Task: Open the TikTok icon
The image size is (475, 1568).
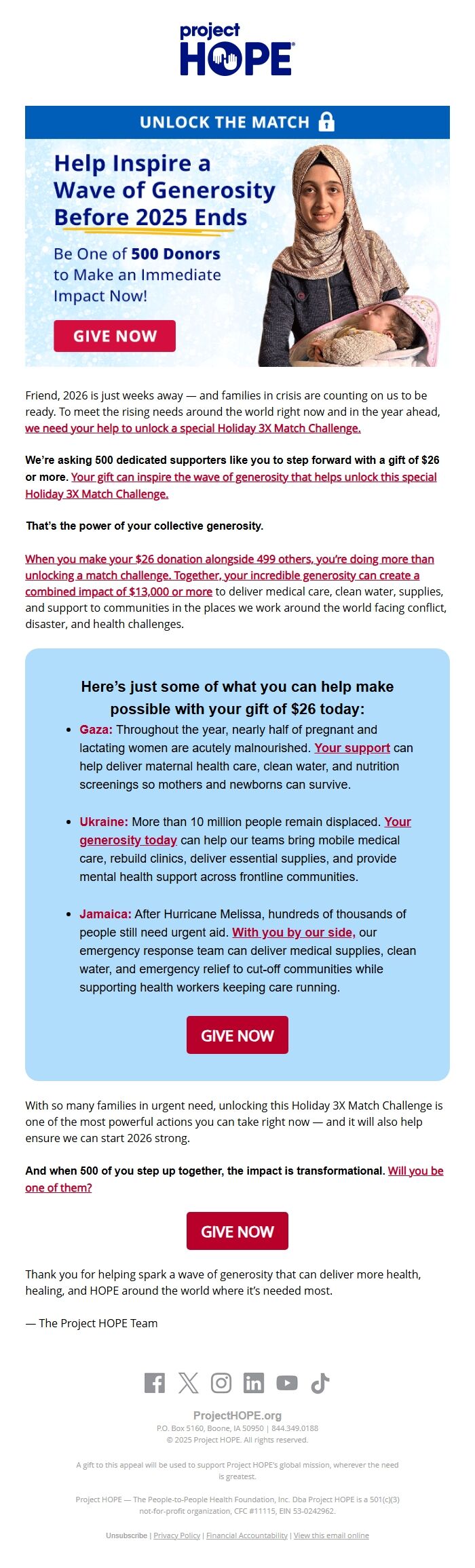Action: pos(320,1382)
